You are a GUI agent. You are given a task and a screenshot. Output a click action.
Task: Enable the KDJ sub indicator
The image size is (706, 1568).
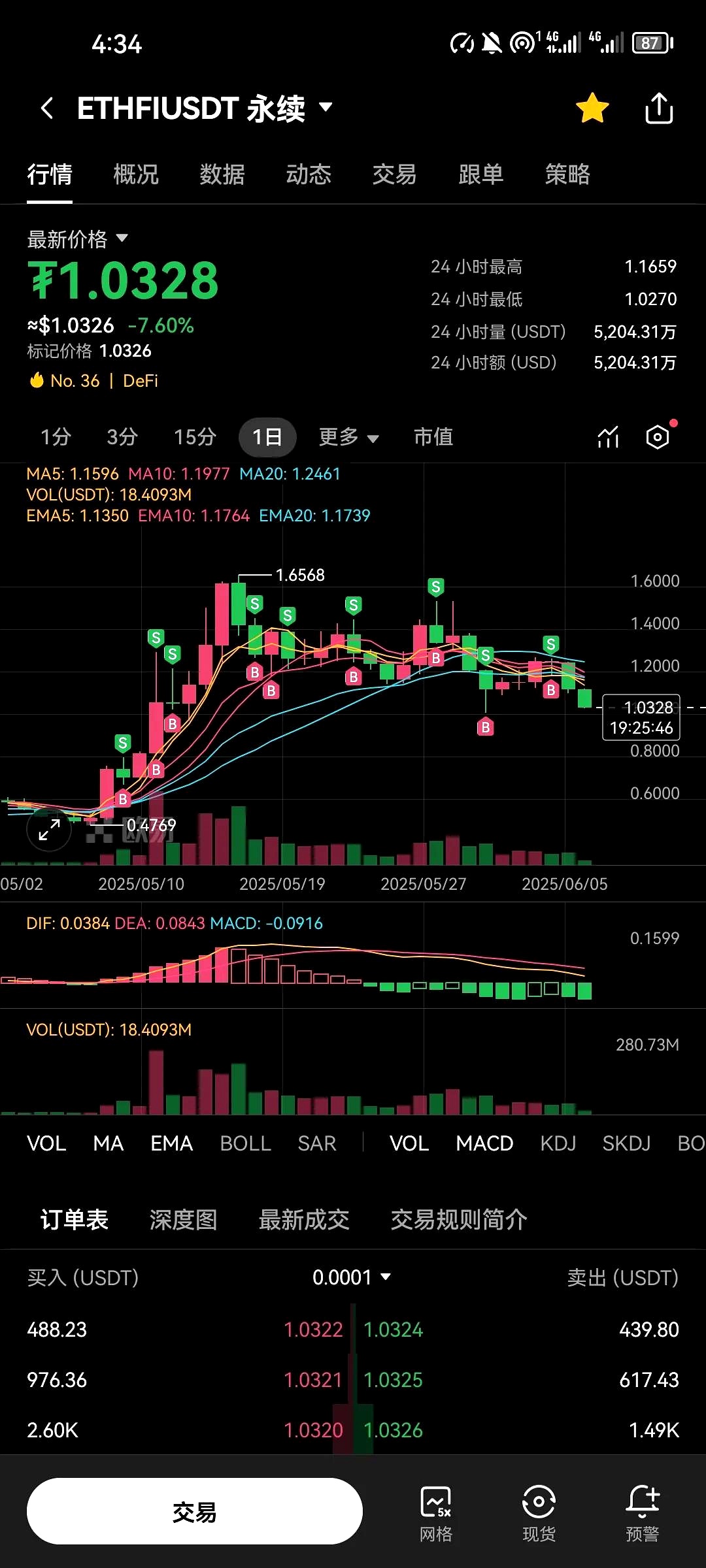(x=558, y=1143)
